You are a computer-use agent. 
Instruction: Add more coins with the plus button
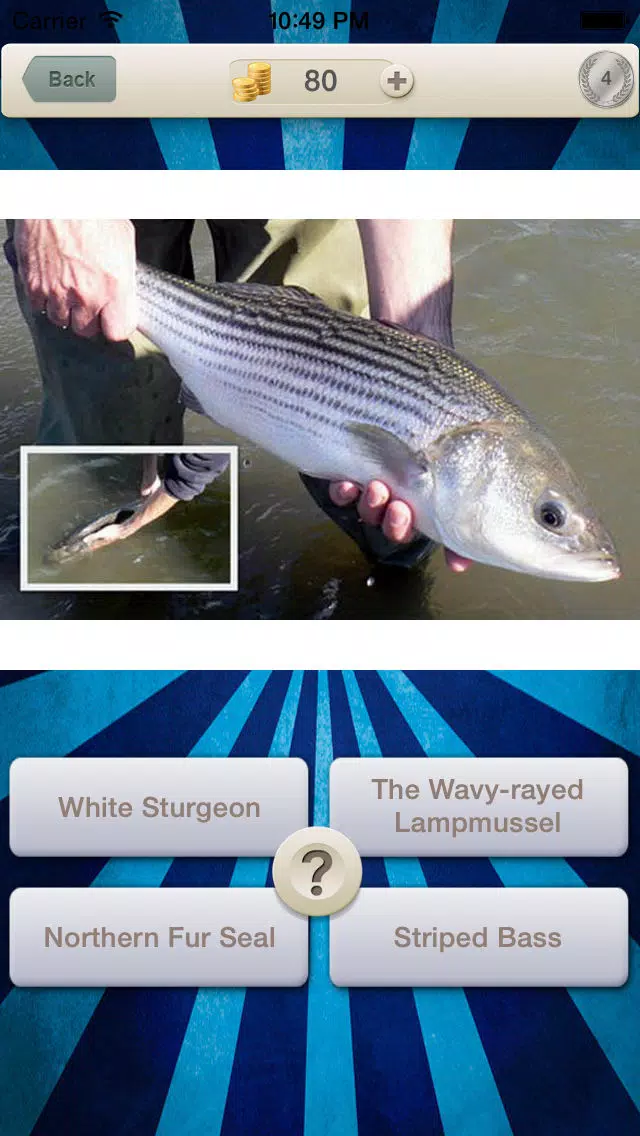pyautogui.click(x=396, y=81)
